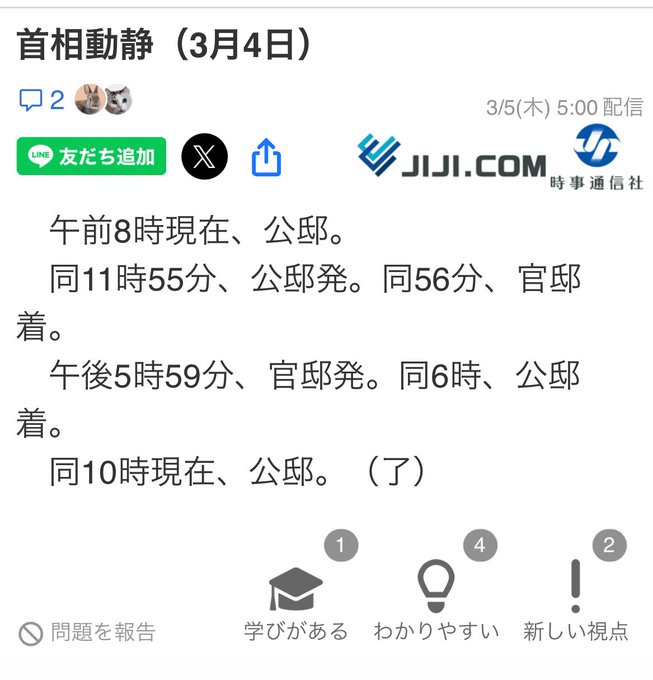
Task: Report a problem via 問題を報告
Action: pyautogui.click(x=88, y=632)
